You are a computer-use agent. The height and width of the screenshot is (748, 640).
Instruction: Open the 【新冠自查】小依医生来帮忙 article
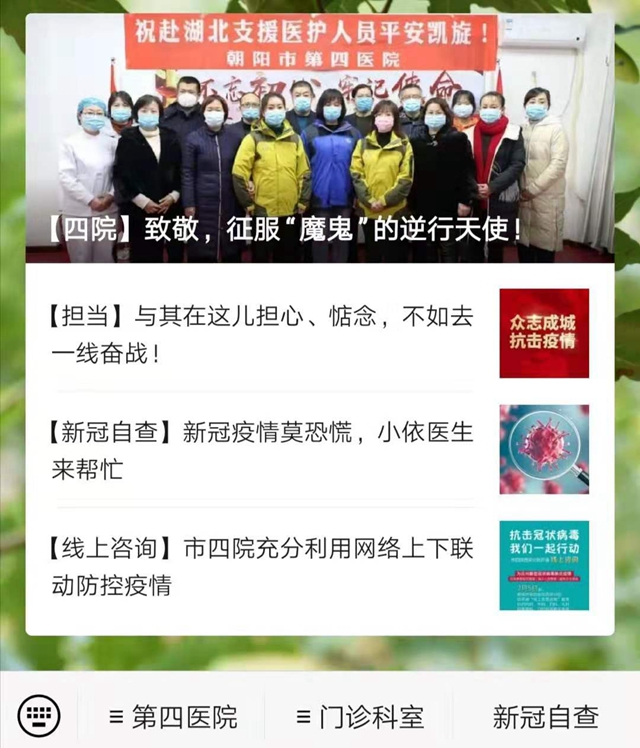click(262, 450)
